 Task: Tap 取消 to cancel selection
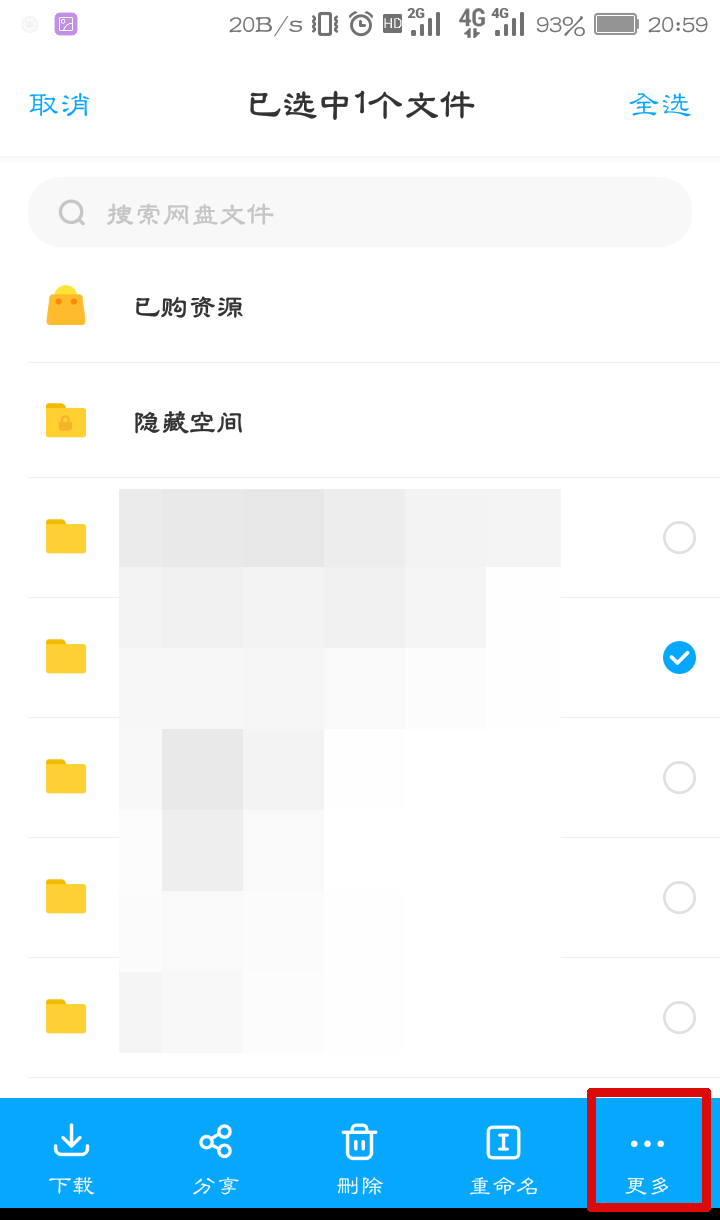click(x=59, y=104)
